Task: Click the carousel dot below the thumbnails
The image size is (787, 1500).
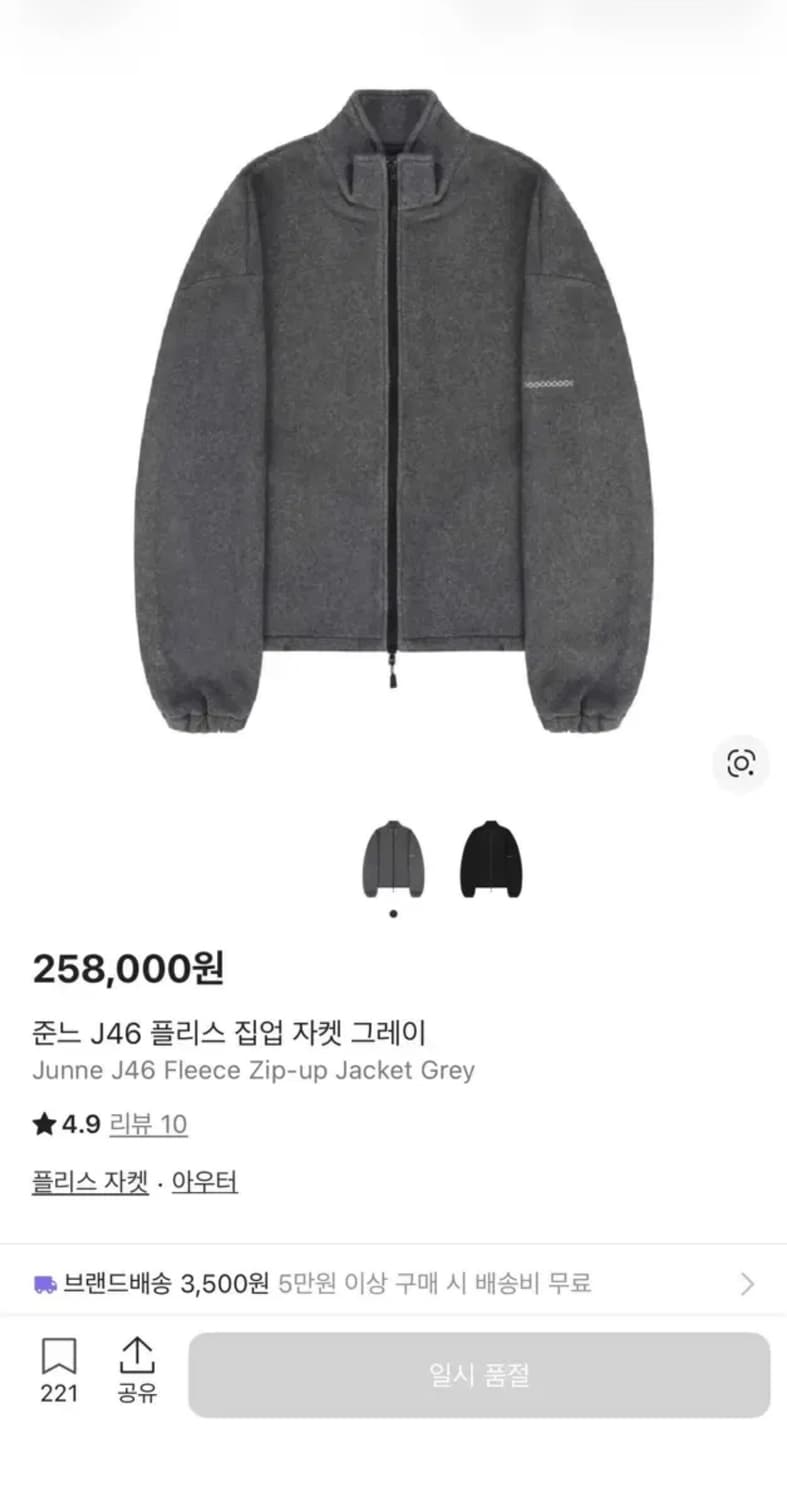Action: pyautogui.click(x=392, y=911)
